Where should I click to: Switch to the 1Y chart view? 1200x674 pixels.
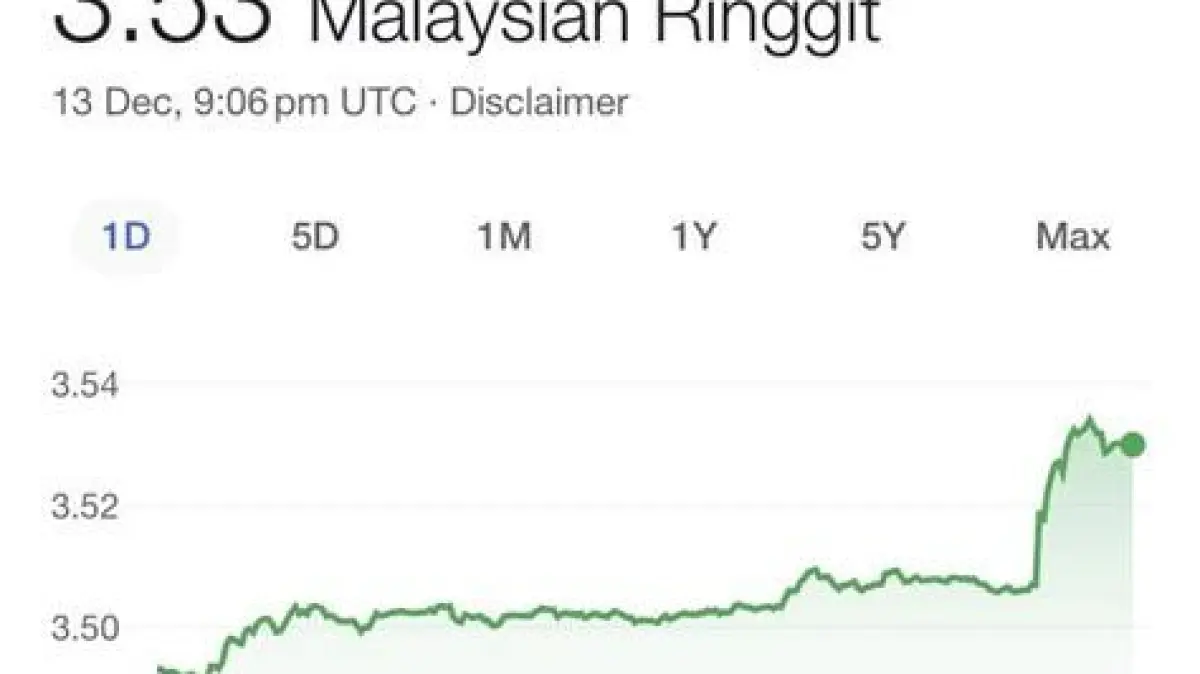click(693, 238)
